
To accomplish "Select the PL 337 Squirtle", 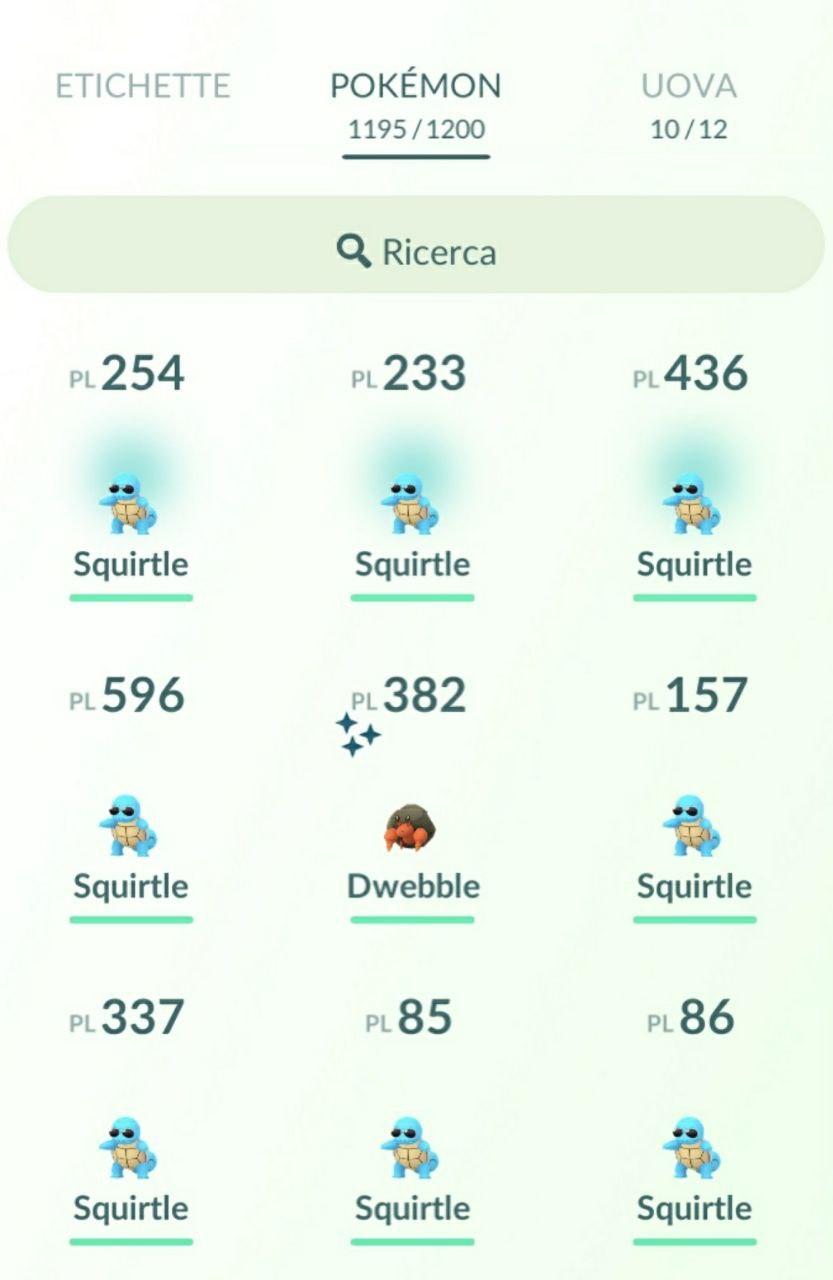I will pos(130,1147).
